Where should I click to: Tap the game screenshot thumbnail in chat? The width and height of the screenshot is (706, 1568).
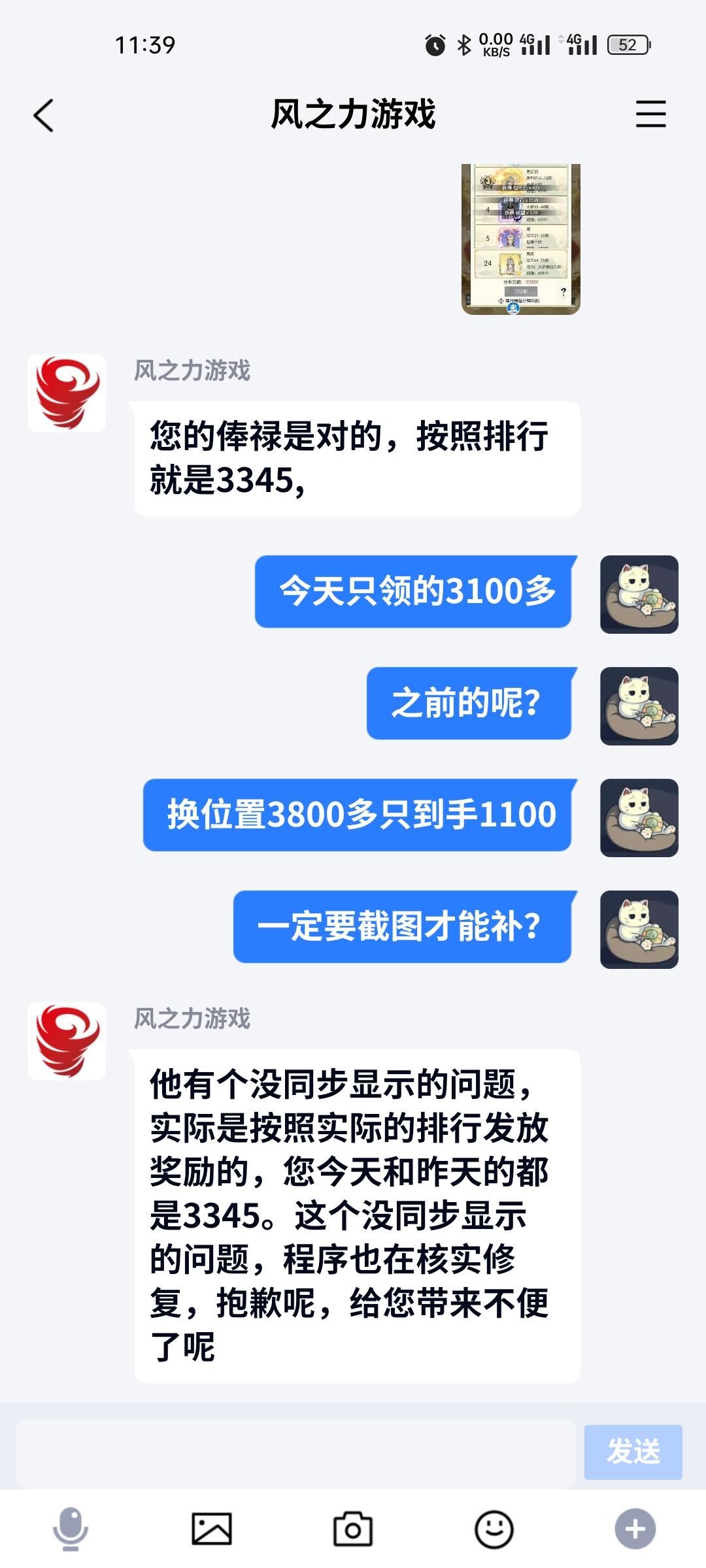[x=518, y=238]
